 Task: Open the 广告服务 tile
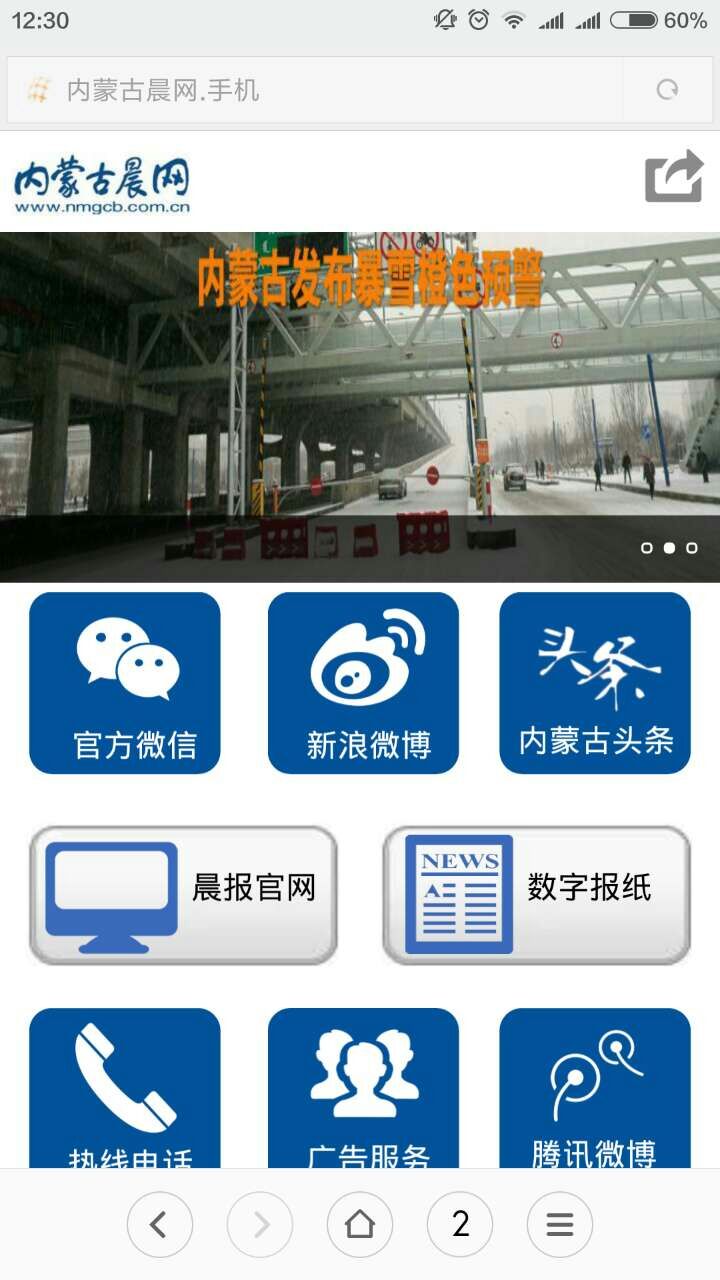coord(363,1090)
